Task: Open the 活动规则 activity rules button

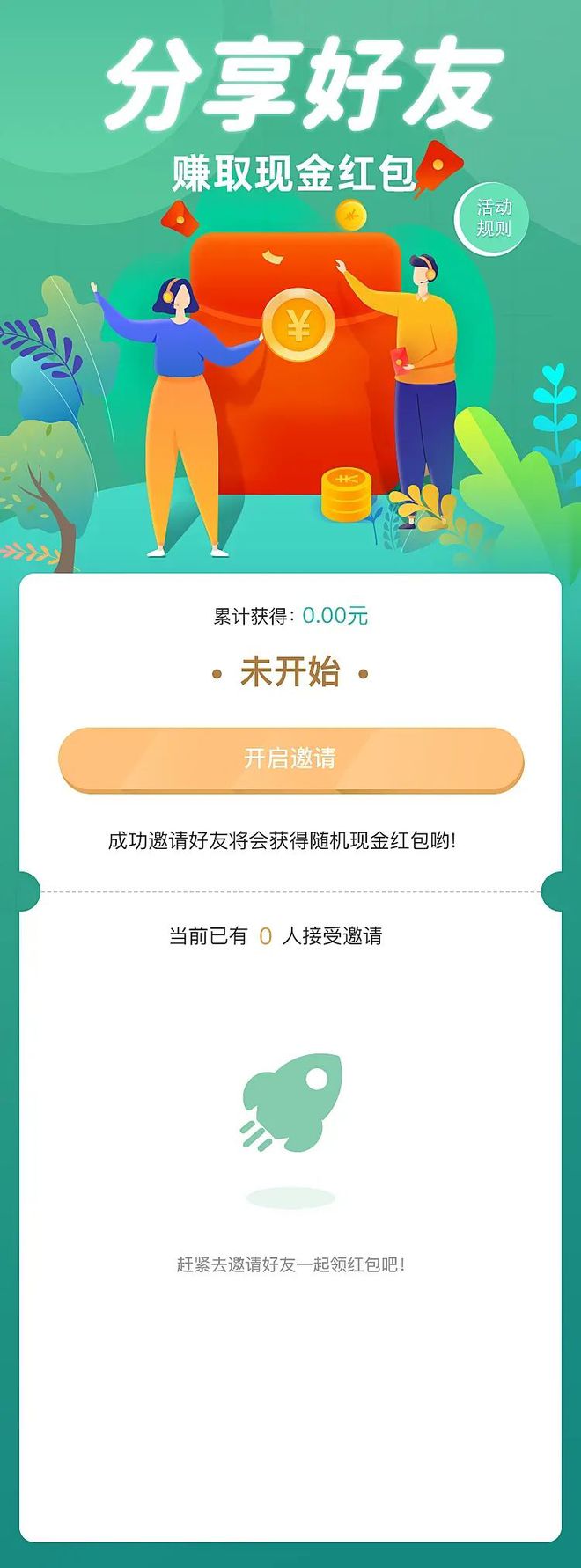Action: click(x=493, y=218)
